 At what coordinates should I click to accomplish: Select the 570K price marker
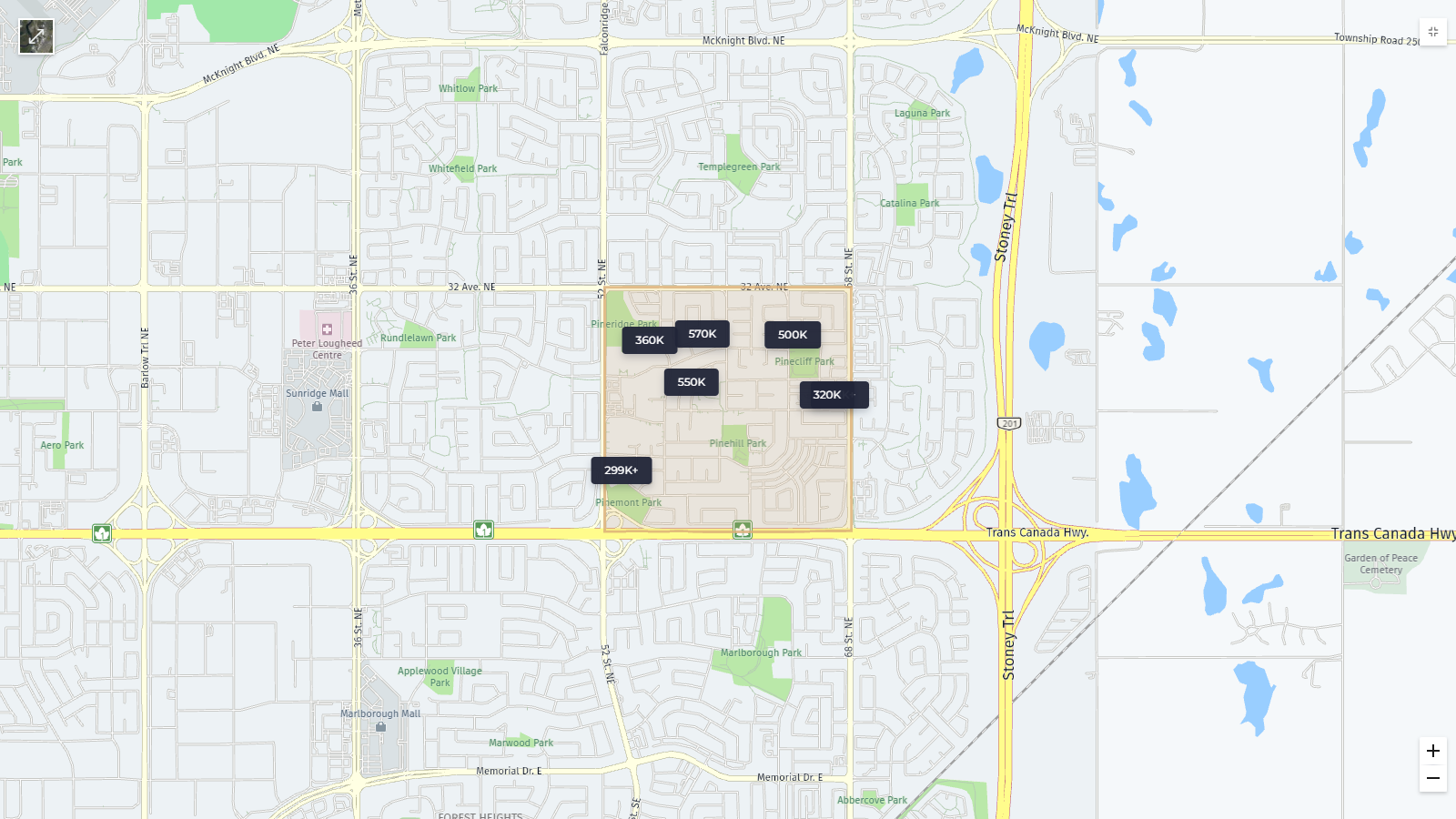(x=703, y=334)
